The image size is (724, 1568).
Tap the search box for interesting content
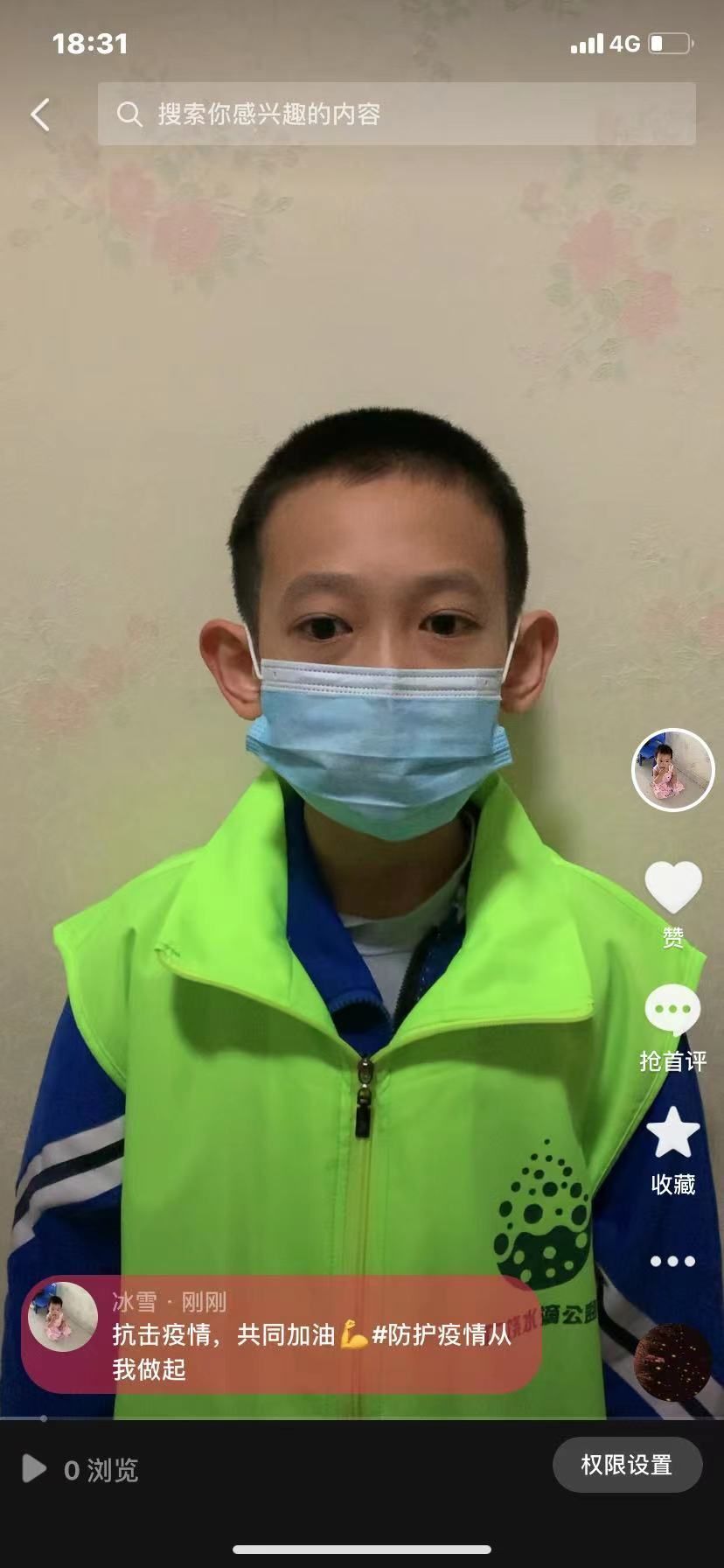coord(396,114)
